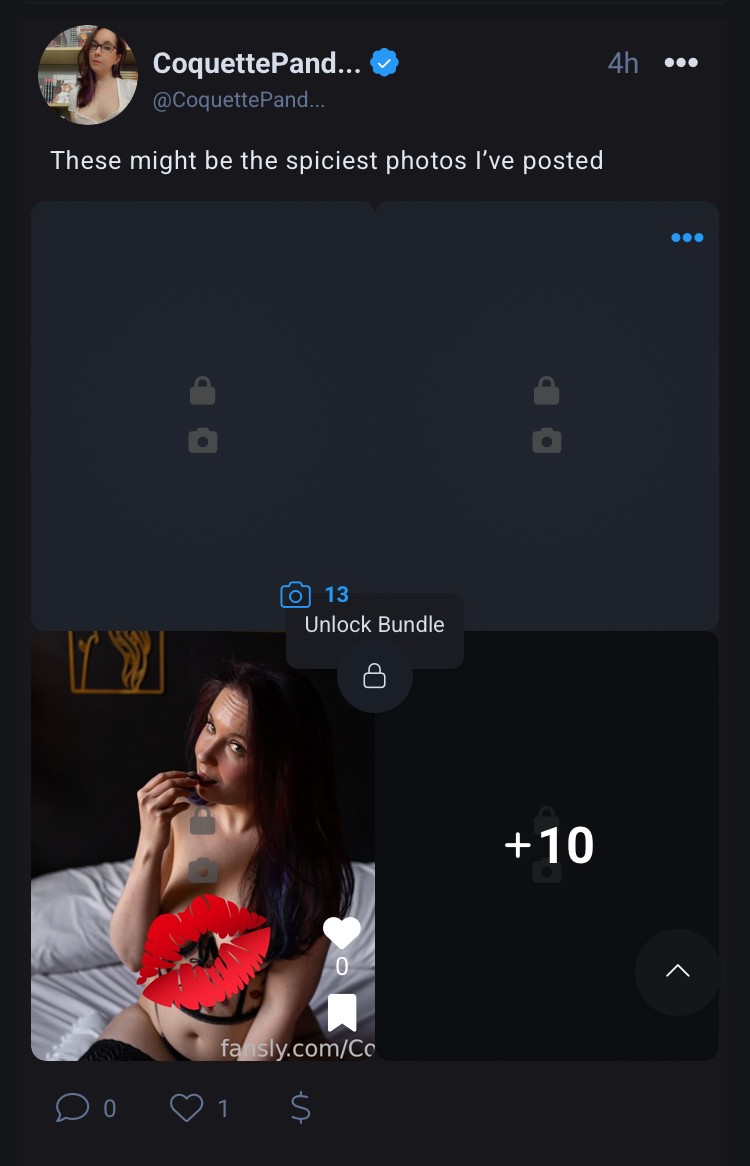Viewport: 750px width, 1166px height.
Task: View the +10 more locked photos
Action: pos(548,846)
